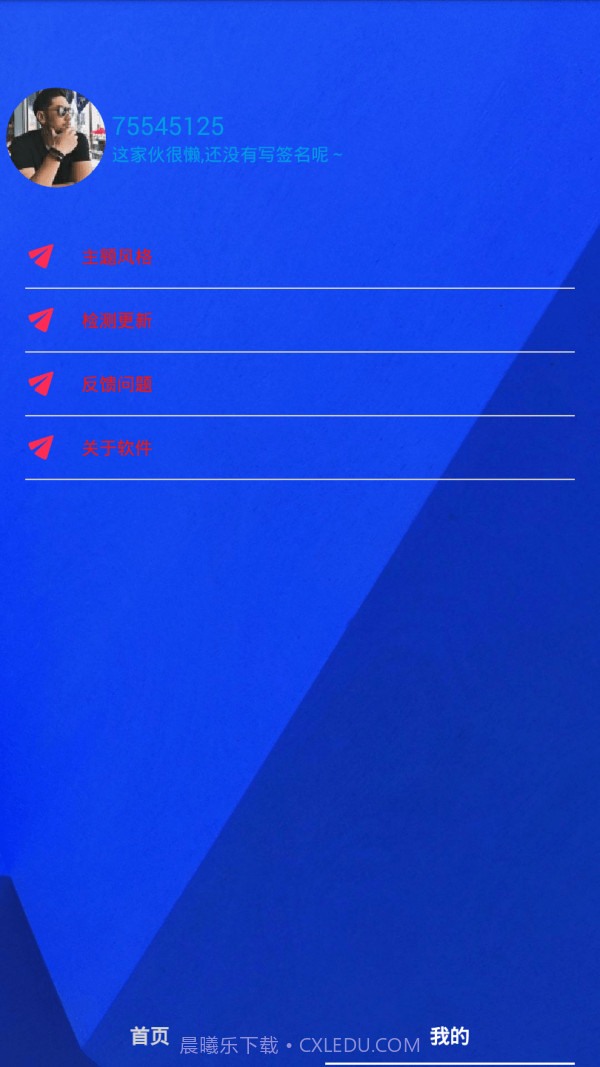
Task: View 关于软件 about the software
Action: [x=117, y=448]
